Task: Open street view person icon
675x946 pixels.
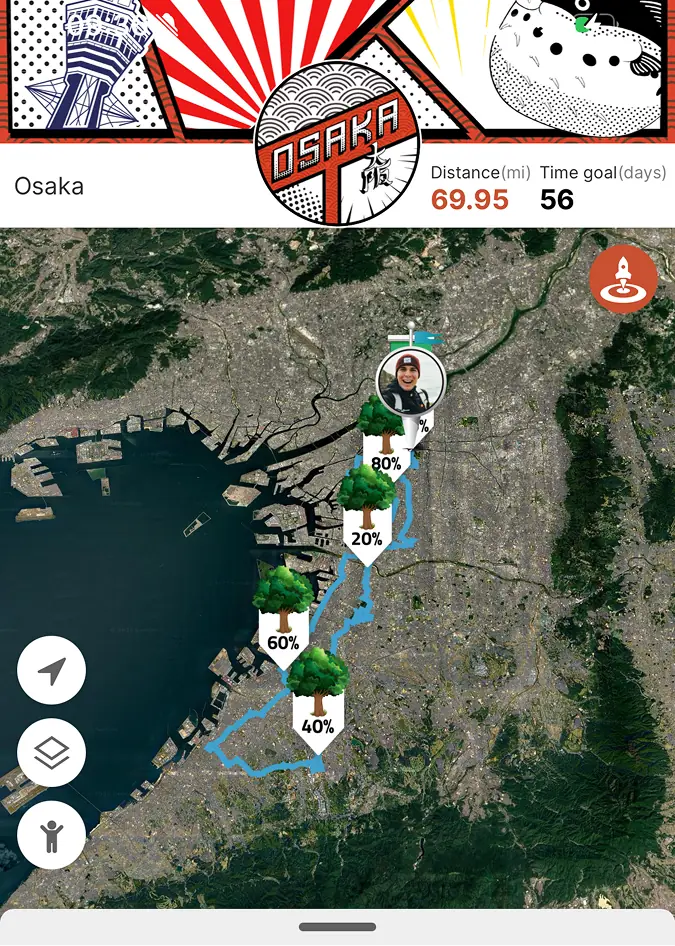Action: pos(52,834)
